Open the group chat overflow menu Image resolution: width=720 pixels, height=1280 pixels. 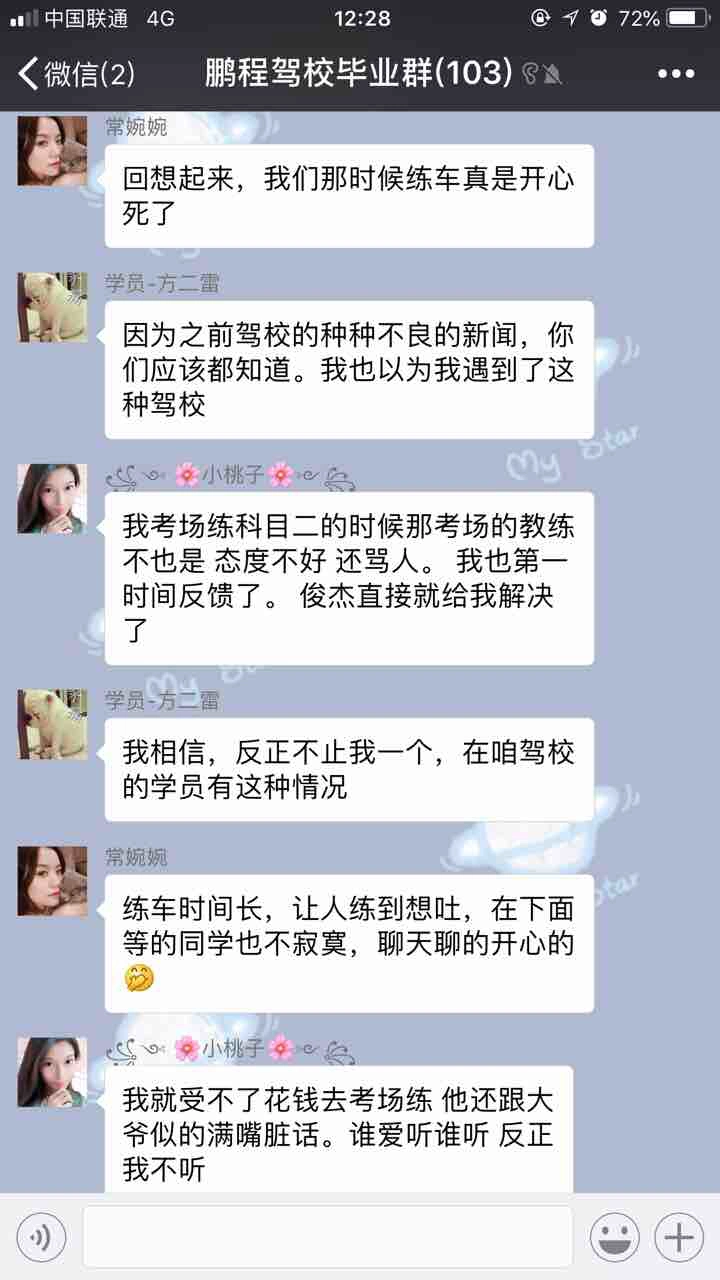tap(675, 73)
